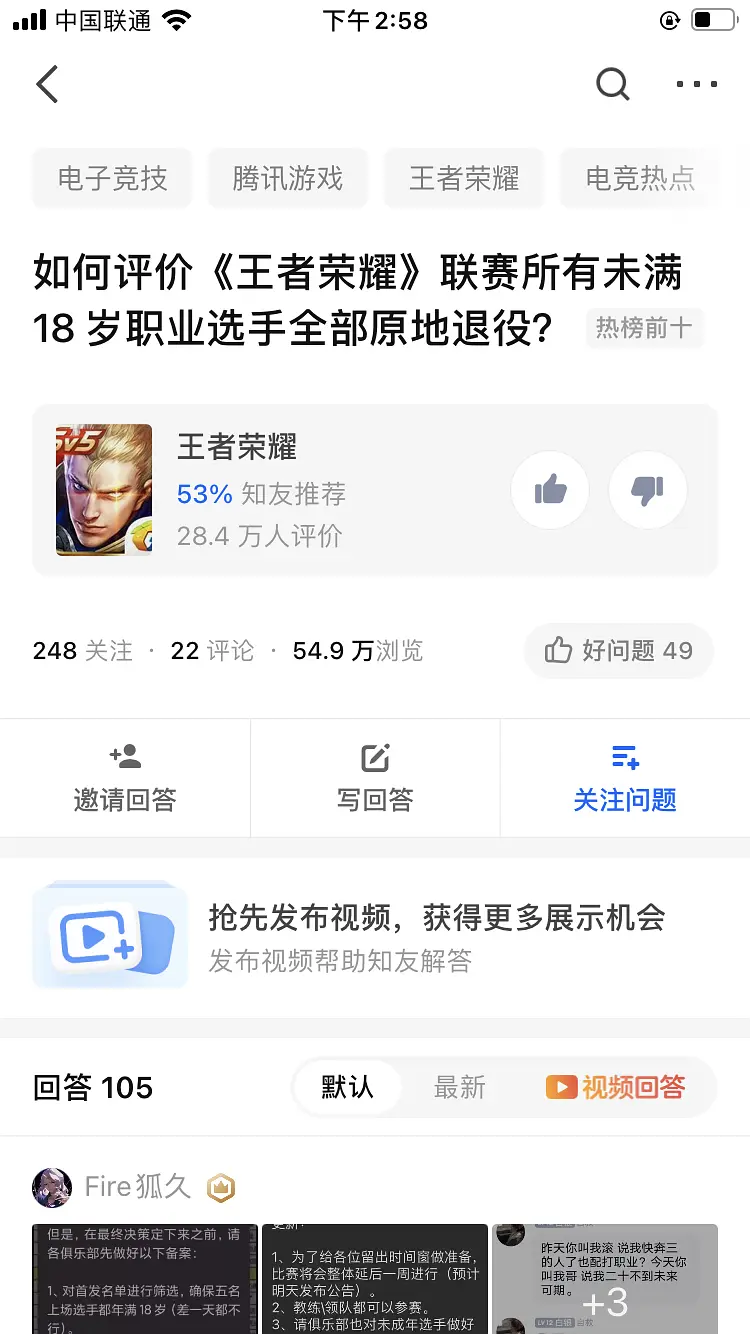The width and height of the screenshot is (750, 1334).
Task: Show 视频回答 answers
Action: [615, 1087]
